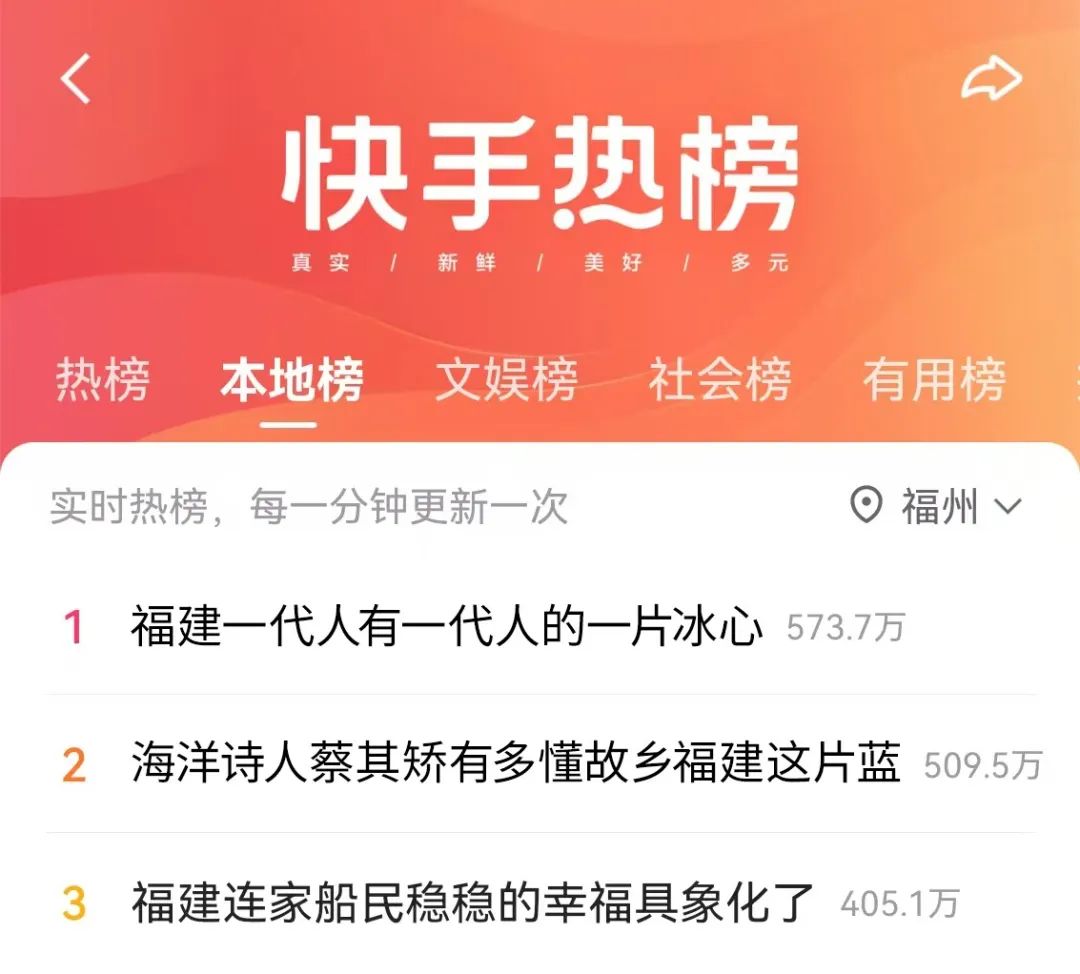The width and height of the screenshot is (1080, 974).
Task: Open topic 海洋诗人蔡其矫有多懂故乡福建这片蓝
Action: (x=515, y=765)
